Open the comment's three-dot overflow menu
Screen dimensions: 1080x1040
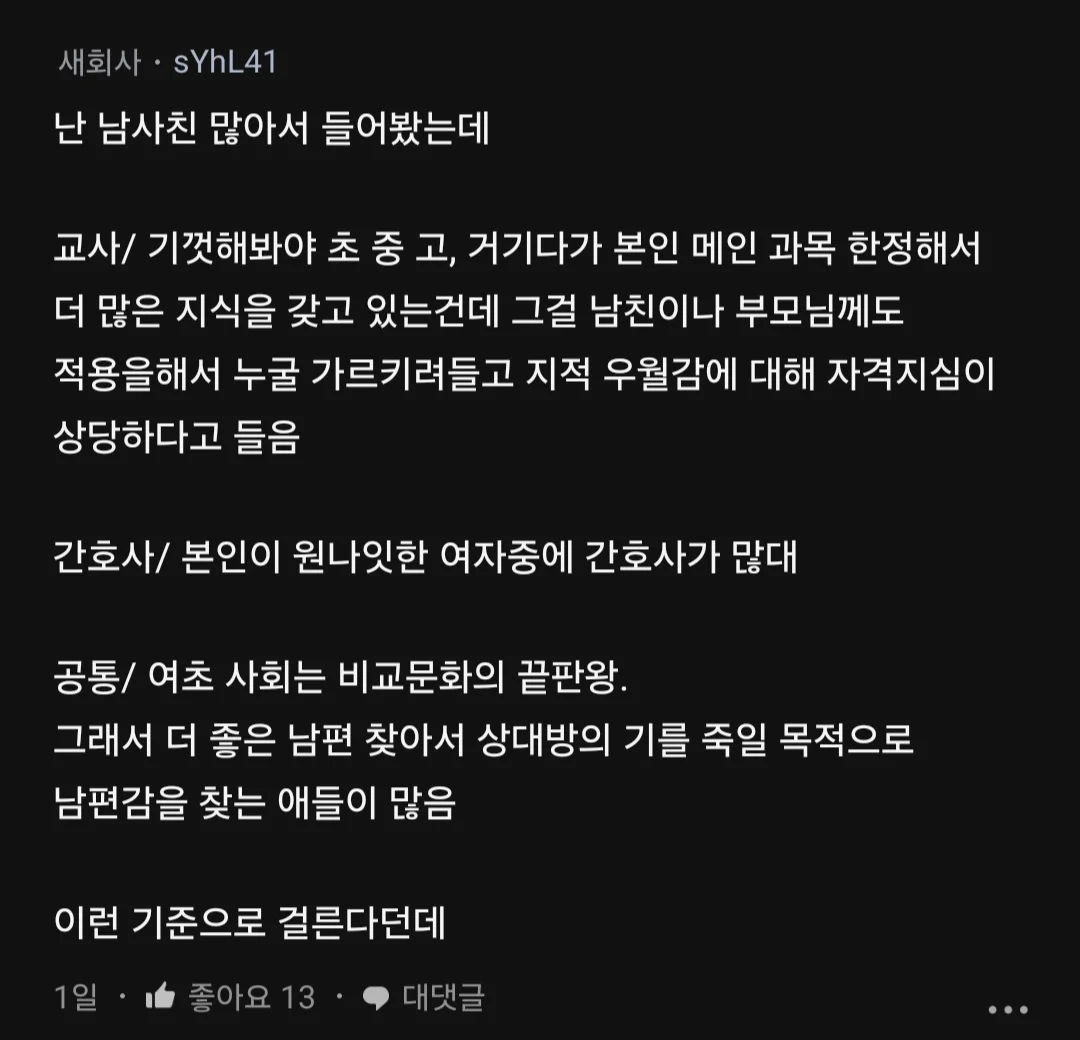coord(1007,1009)
